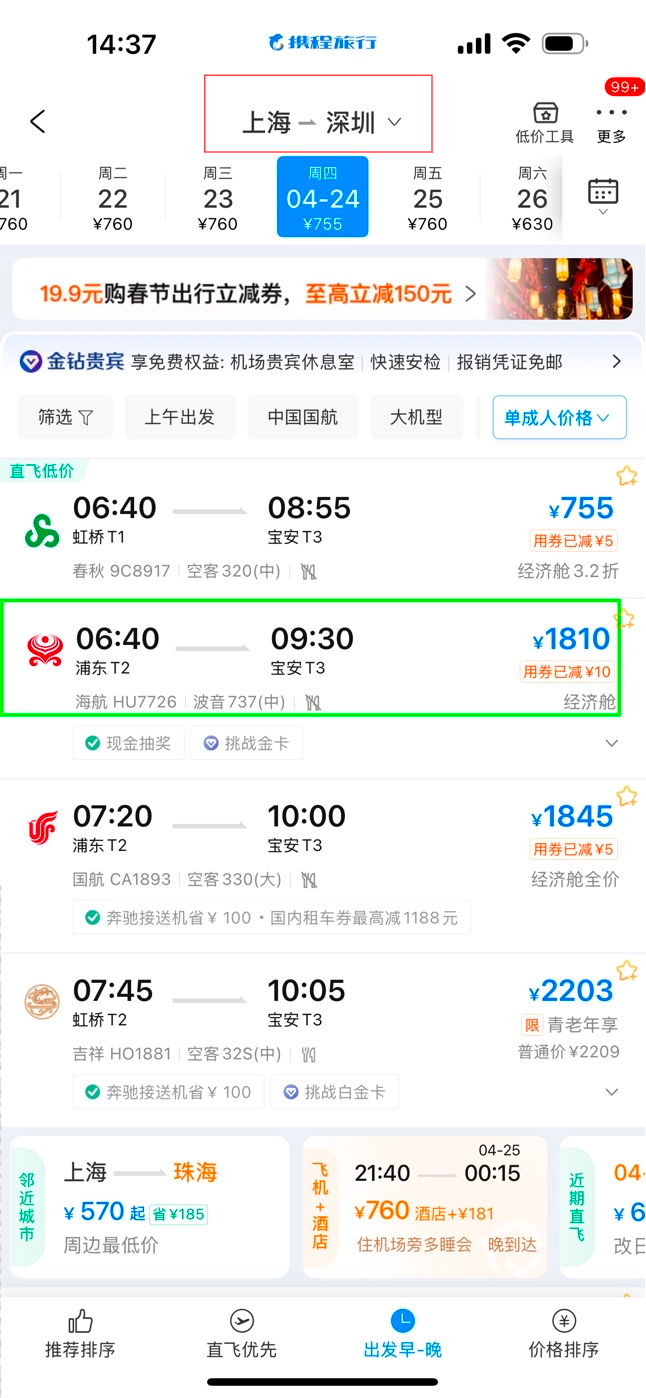Switch to 直飞优先 direct-flight sorting

coord(241,1334)
